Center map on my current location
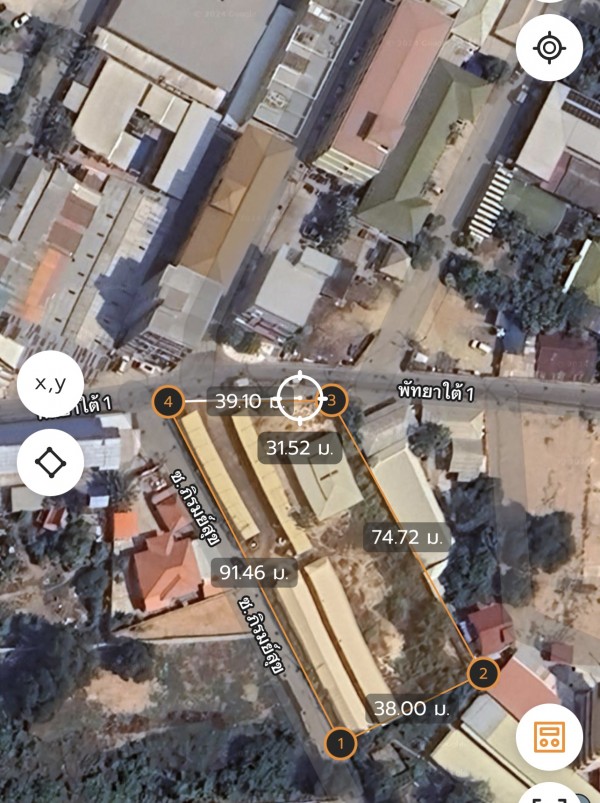The width and height of the screenshot is (600, 803). [549, 48]
